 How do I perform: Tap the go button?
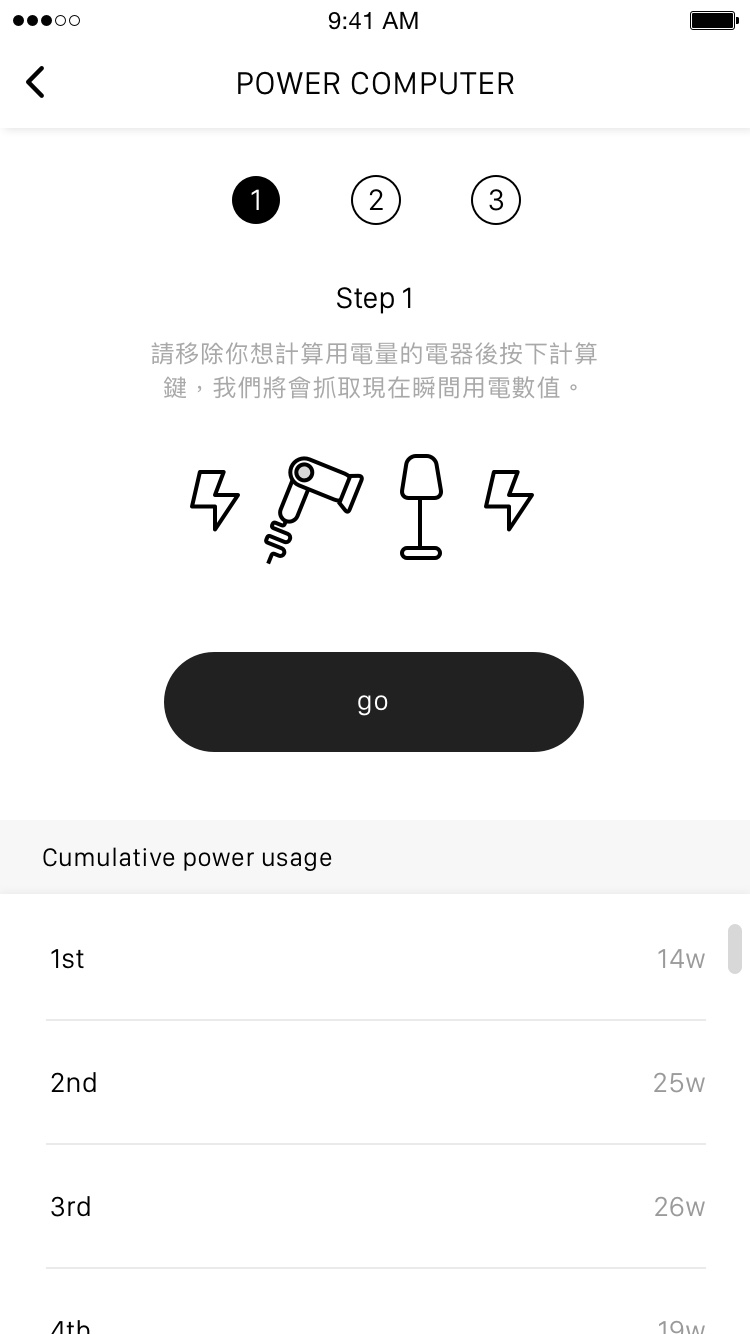[x=373, y=702]
